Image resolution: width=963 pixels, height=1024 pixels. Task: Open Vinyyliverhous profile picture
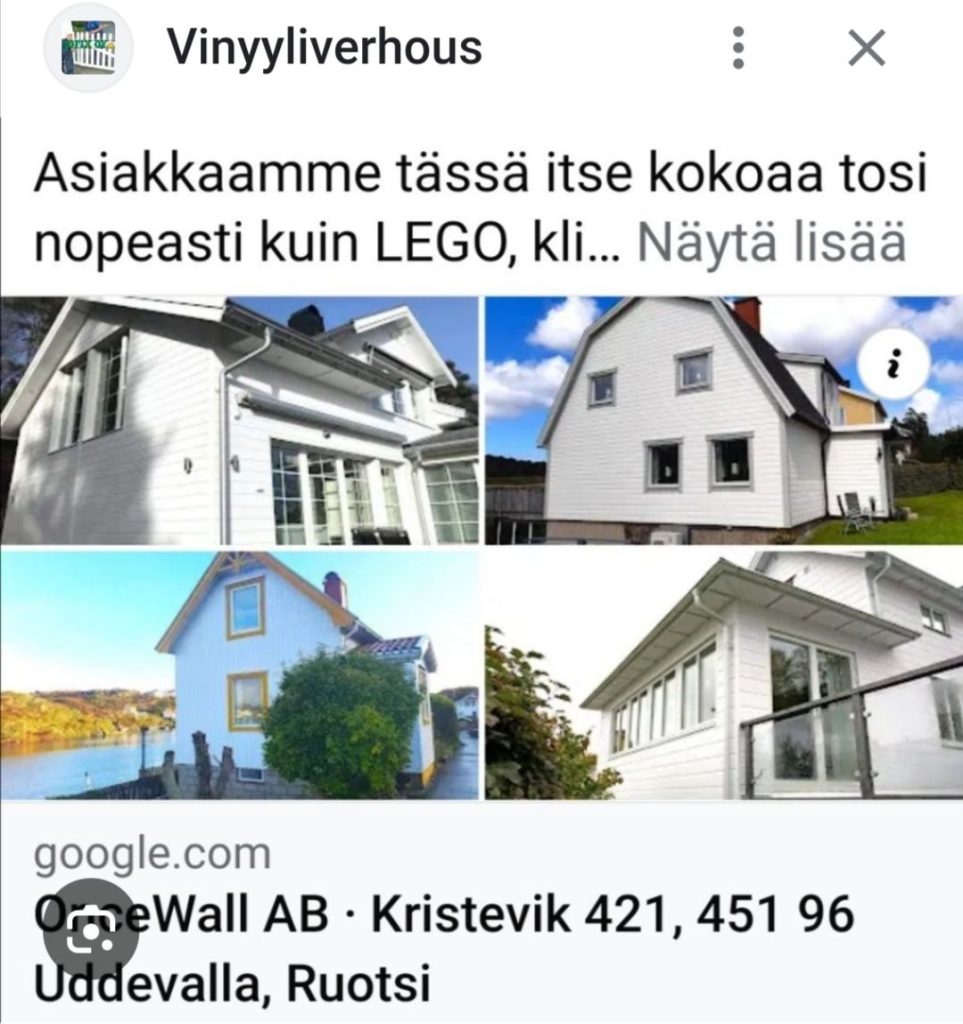point(90,50)
